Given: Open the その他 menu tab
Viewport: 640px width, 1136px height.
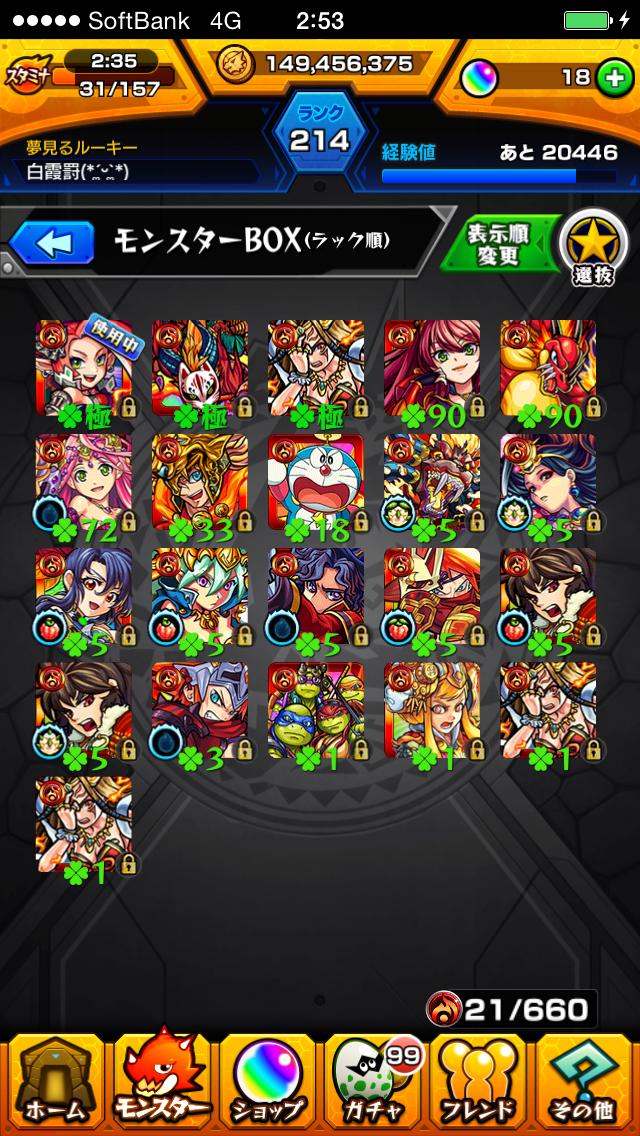Looking at the screenshot, I should (x=585, y=1080).
